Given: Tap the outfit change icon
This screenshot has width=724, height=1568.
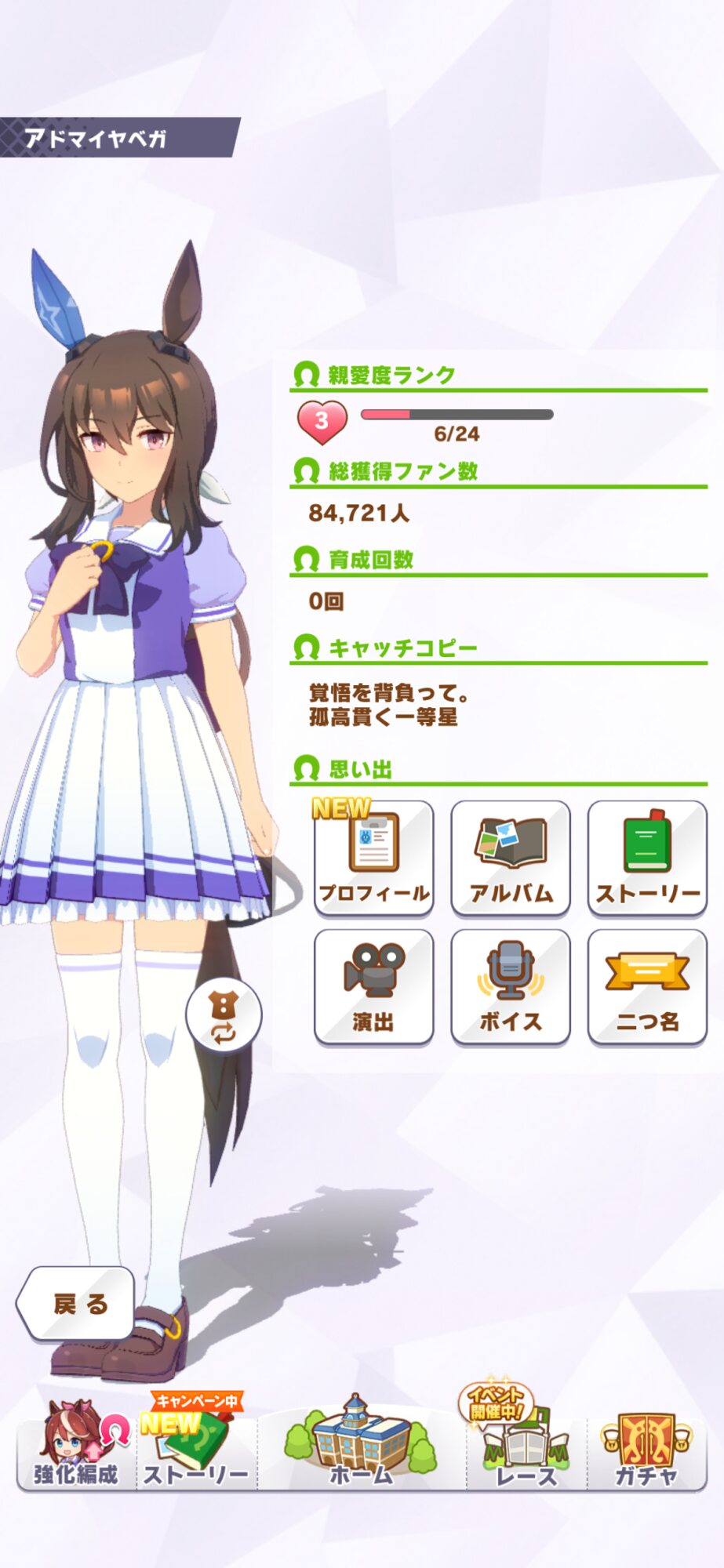Looking at the screenshot, I should click(224, 1016).
